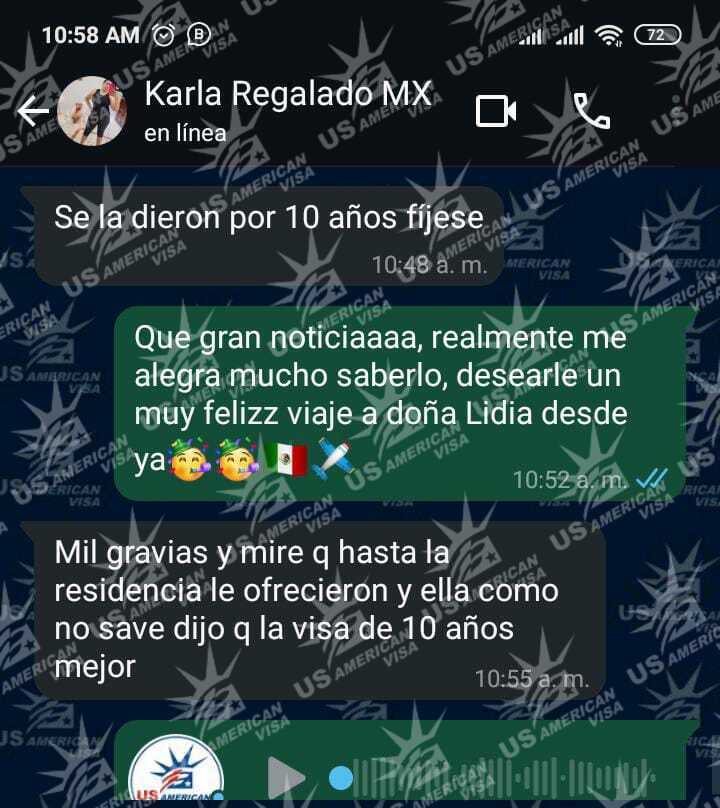Go back to the chat list
Screen dimensions: 720x808
(33, 111)
